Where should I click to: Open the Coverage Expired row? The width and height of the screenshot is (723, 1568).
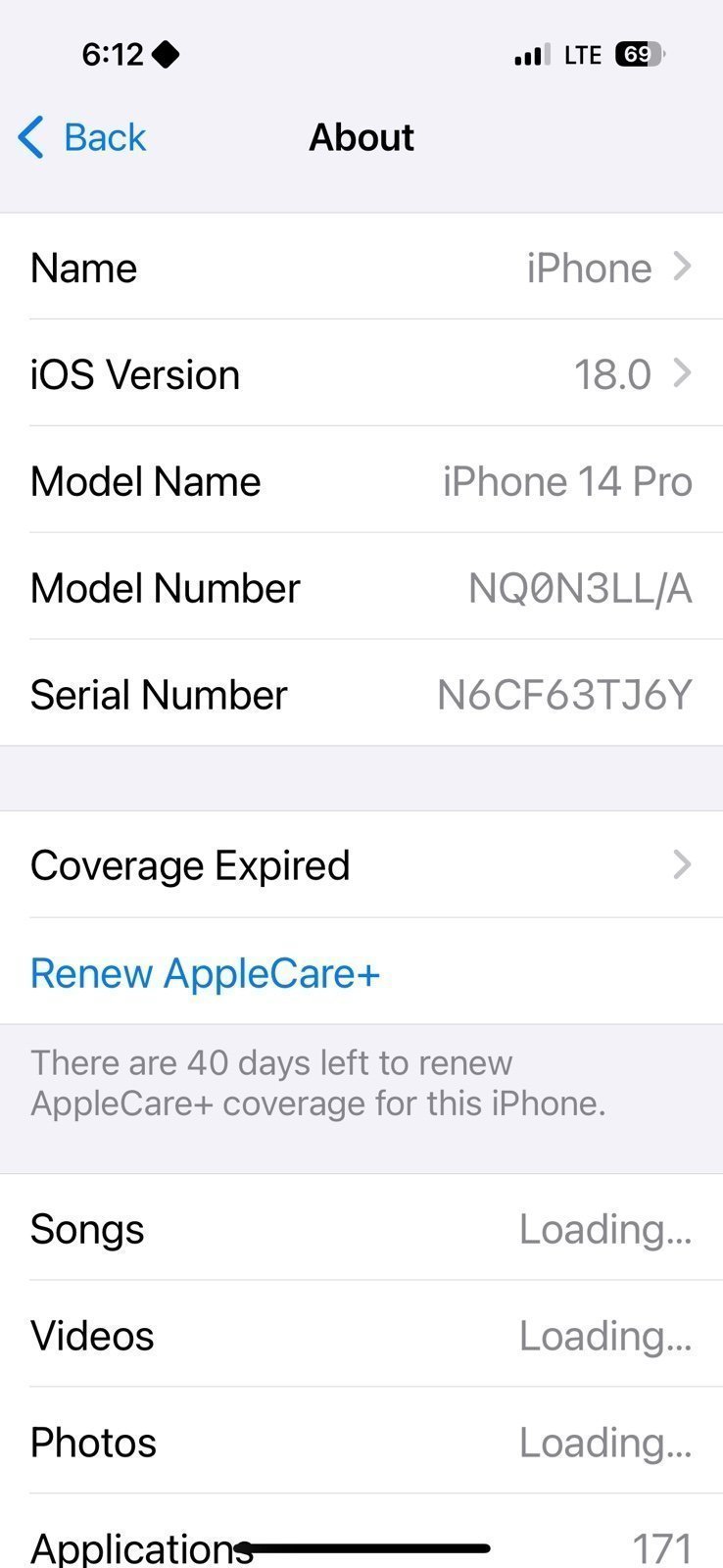point(361,865)
